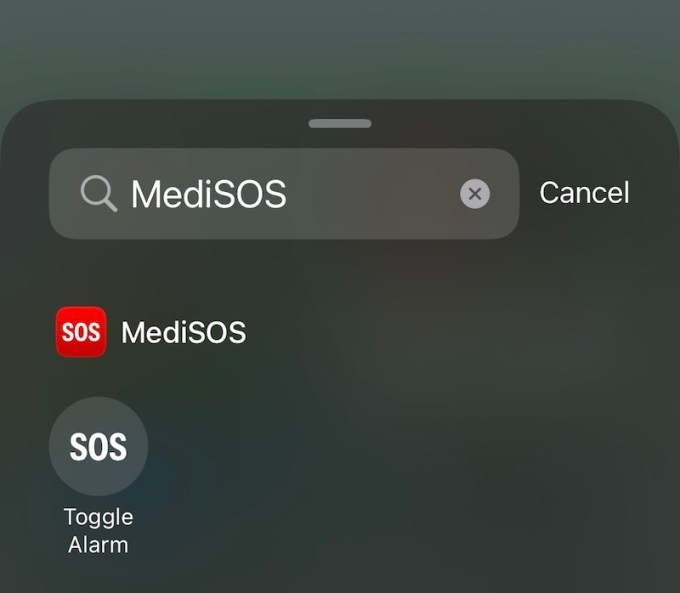The image size is (680, 593).
Task: Cancel the search
Action: [x=584, y=193]
